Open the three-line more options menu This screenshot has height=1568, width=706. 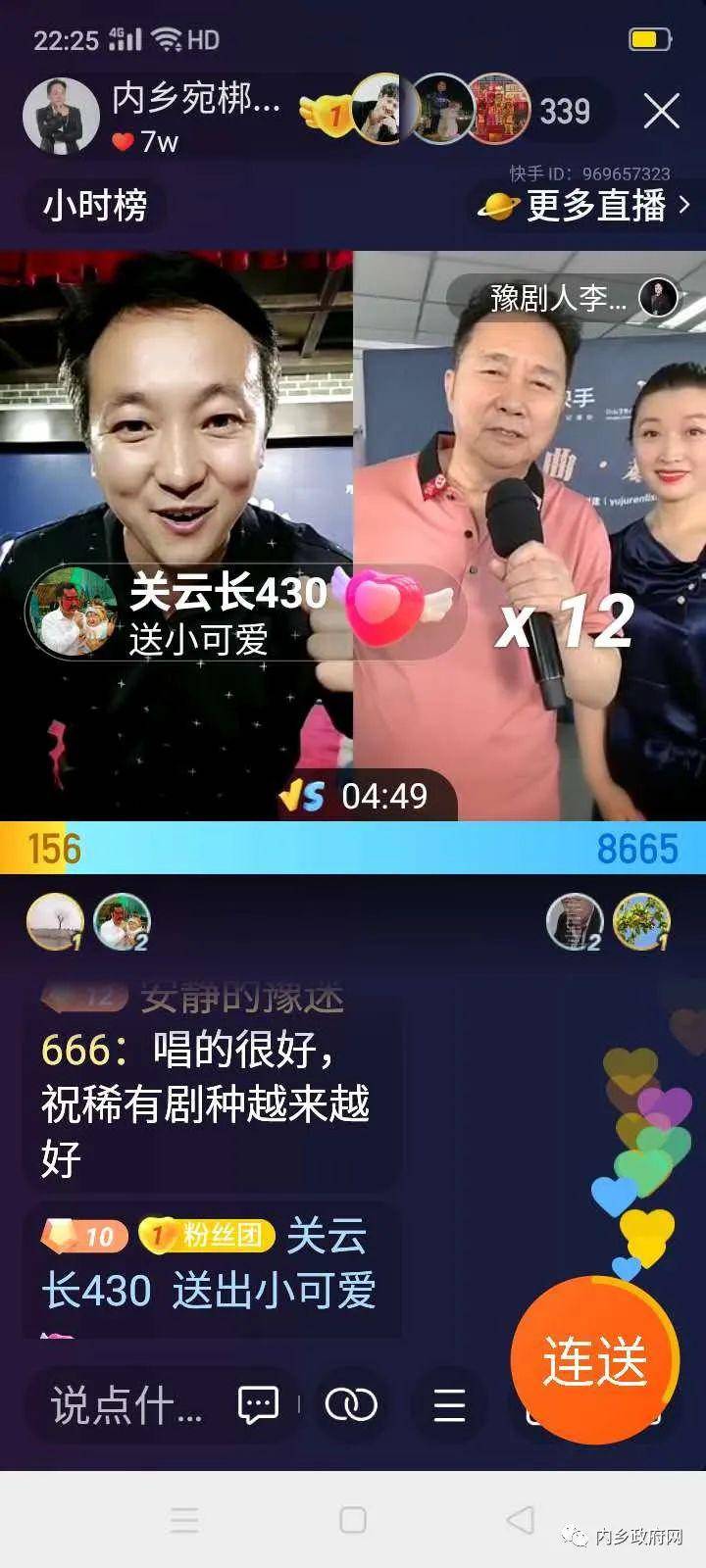point(449,1406)
